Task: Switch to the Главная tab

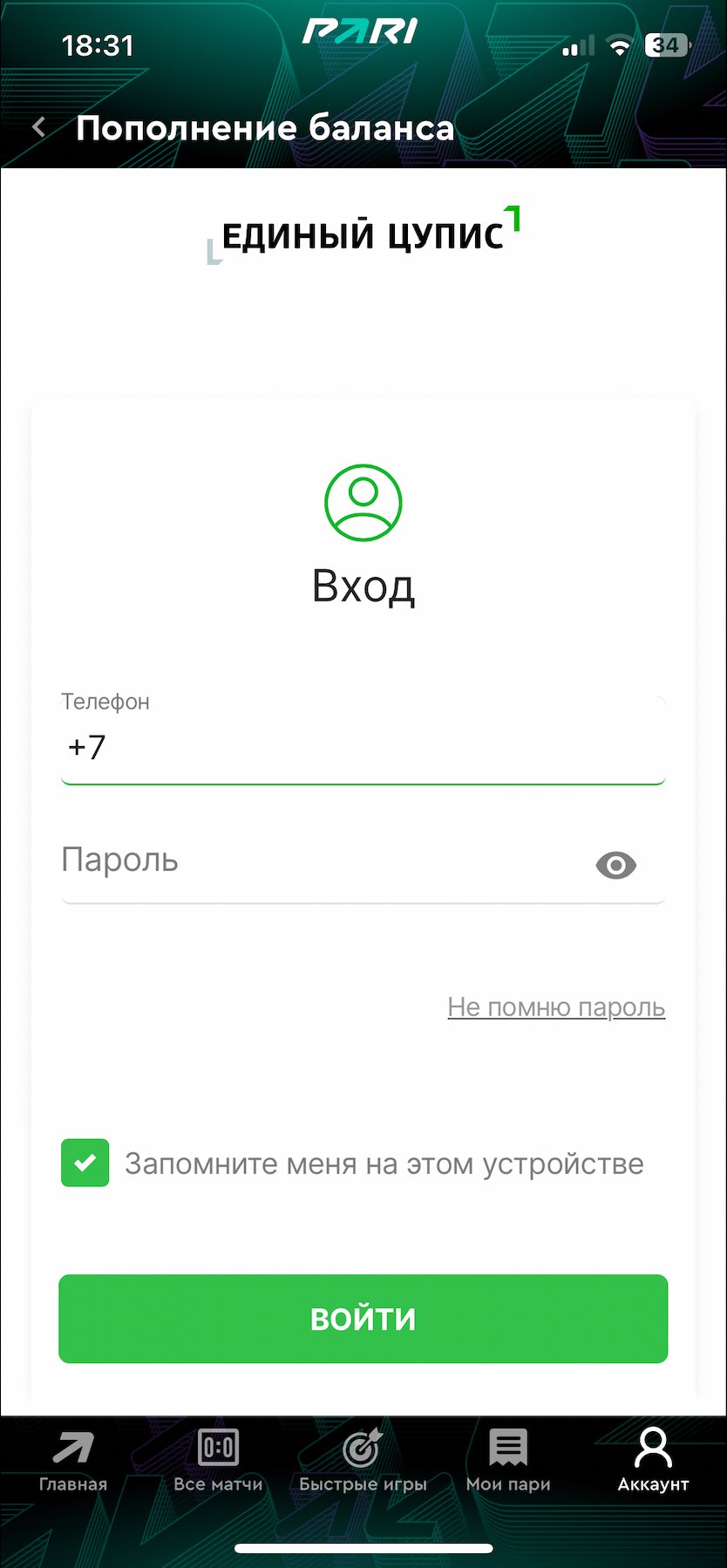Action: tap(73, 1462)
